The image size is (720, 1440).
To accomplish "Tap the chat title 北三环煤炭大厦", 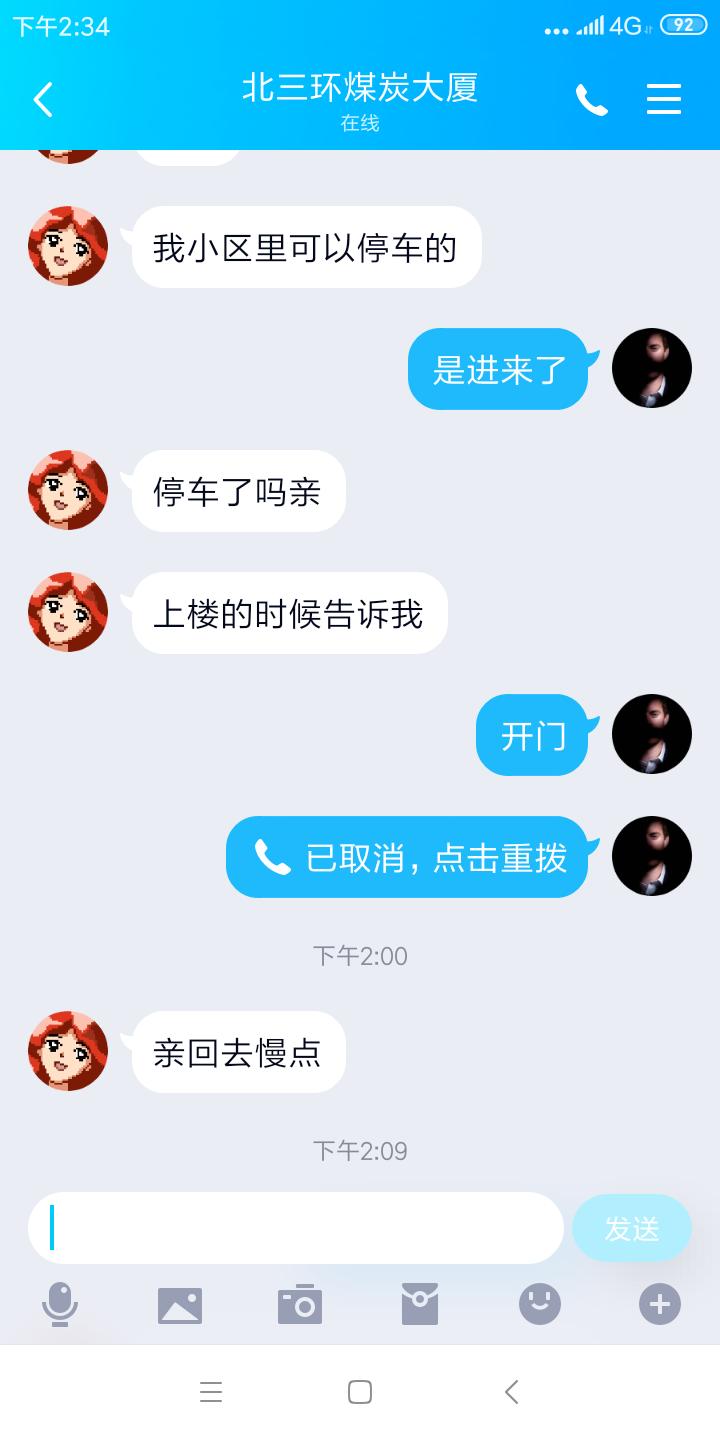I will (360, 88).
